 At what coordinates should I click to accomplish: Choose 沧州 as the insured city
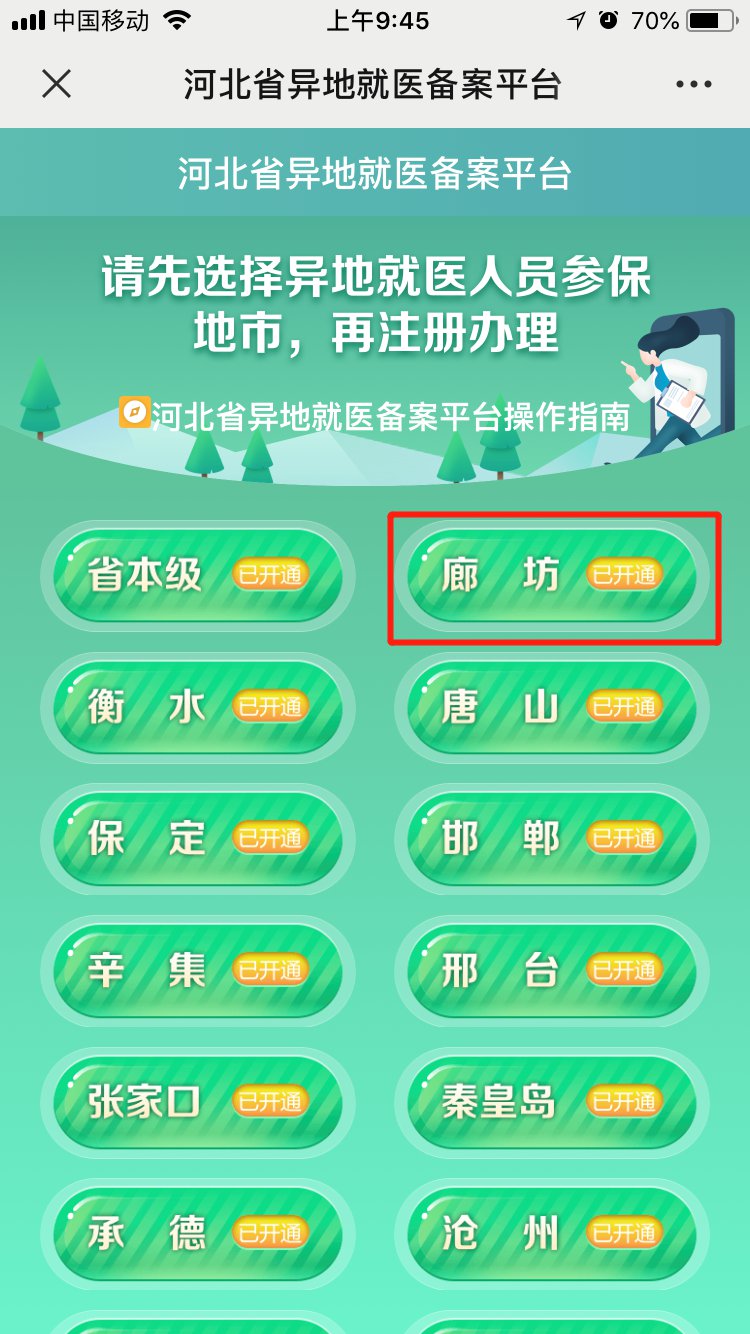click(x=551, y=1235)
